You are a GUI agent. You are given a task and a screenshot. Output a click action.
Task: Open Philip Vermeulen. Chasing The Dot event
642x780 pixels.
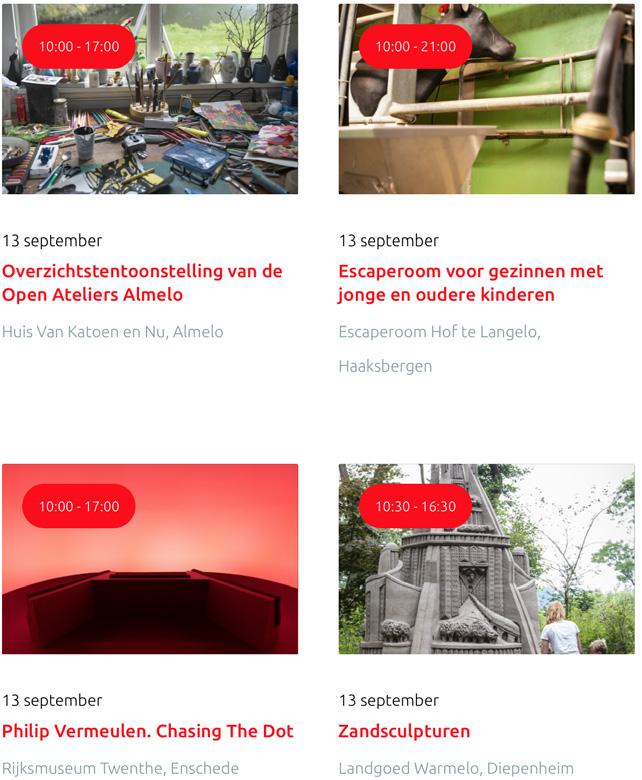148,731
